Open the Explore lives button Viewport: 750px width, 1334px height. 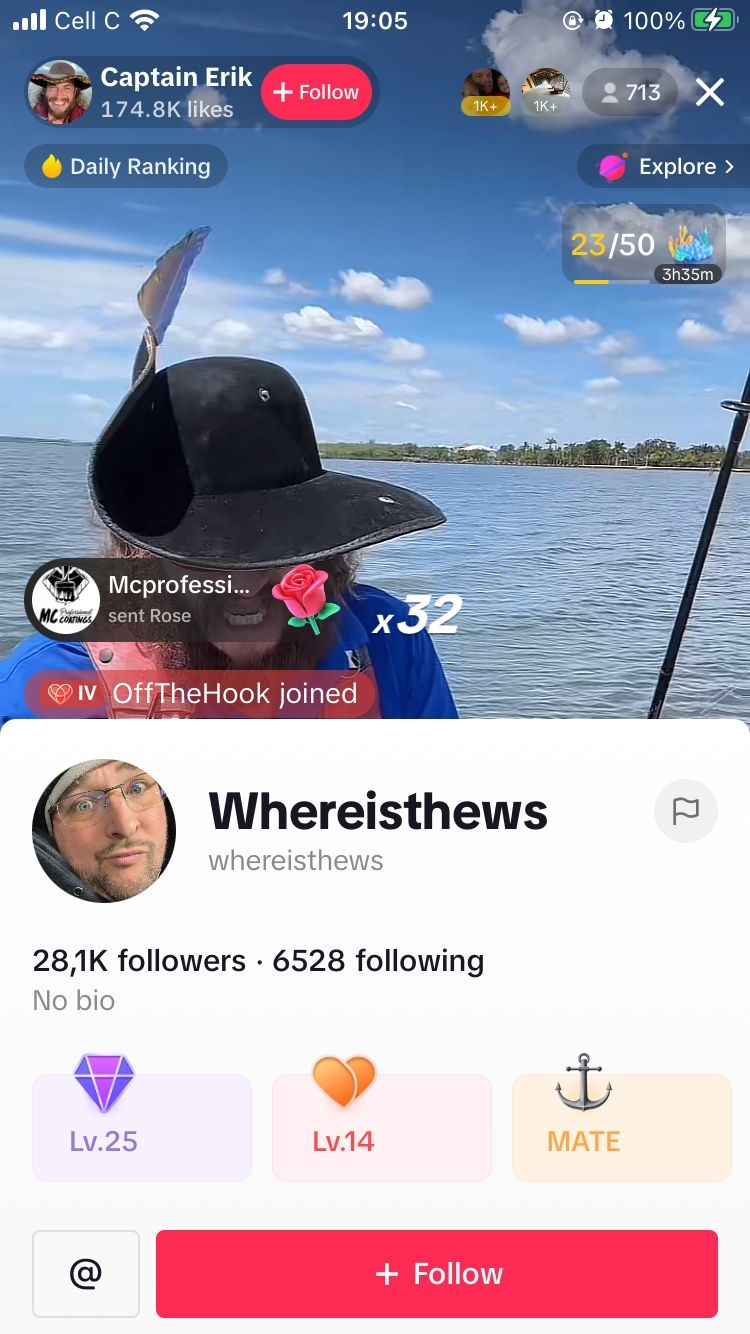point(664,167)
